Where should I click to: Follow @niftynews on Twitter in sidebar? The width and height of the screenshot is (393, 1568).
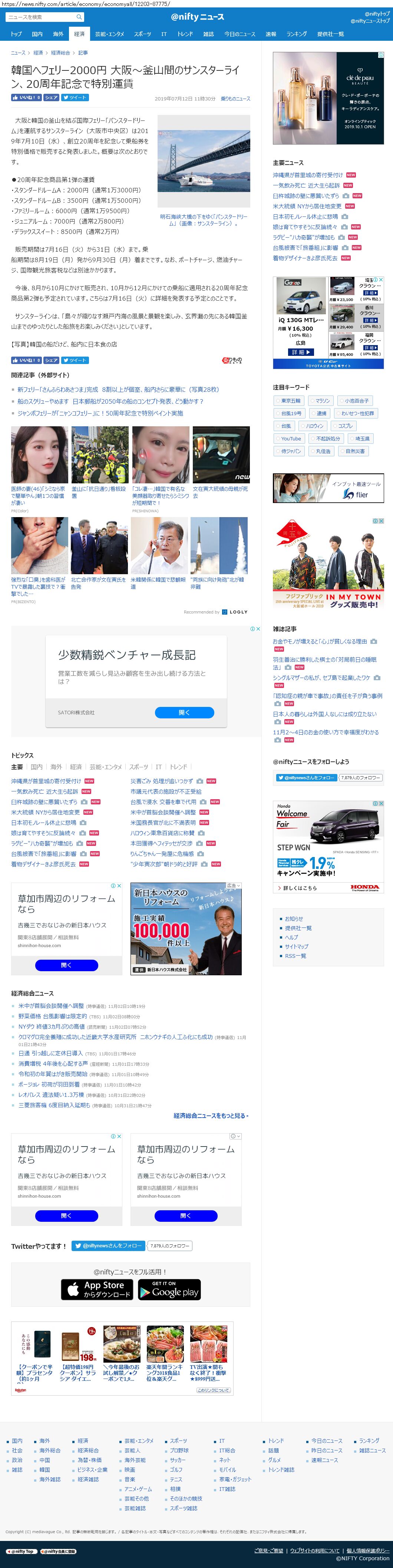[306, 778]
